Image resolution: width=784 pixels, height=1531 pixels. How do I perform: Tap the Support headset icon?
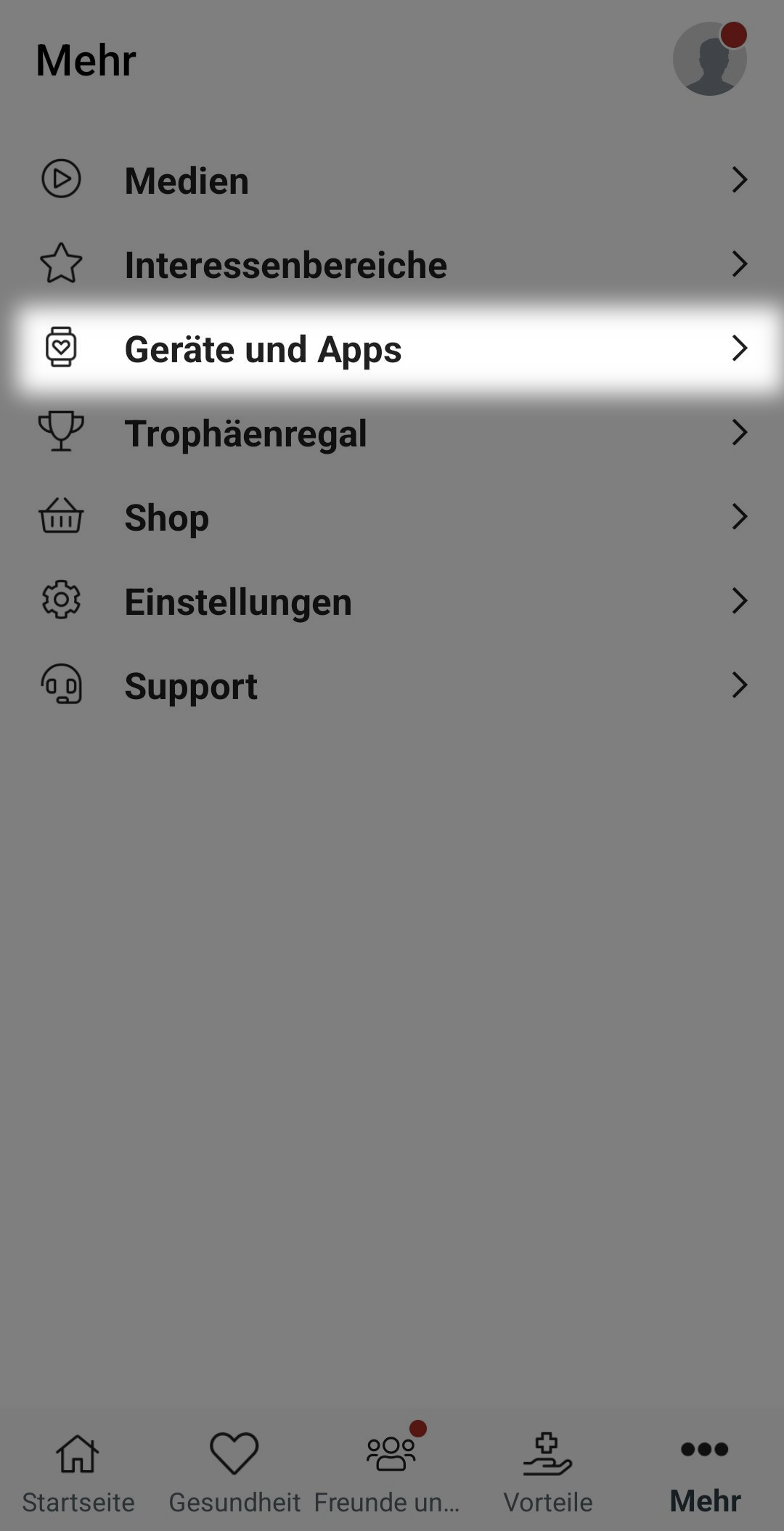coord(61,685)
